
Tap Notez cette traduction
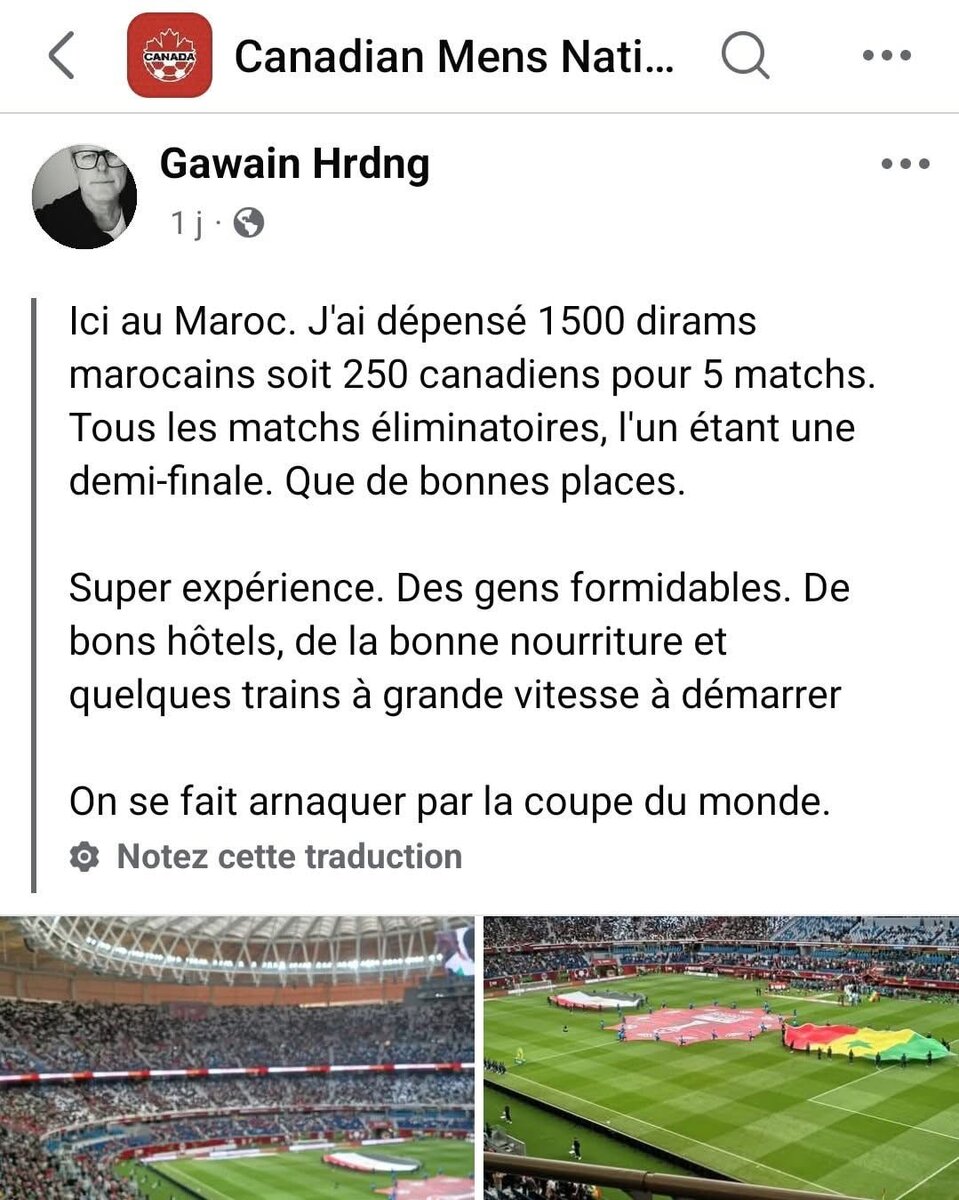click(288, 857)
